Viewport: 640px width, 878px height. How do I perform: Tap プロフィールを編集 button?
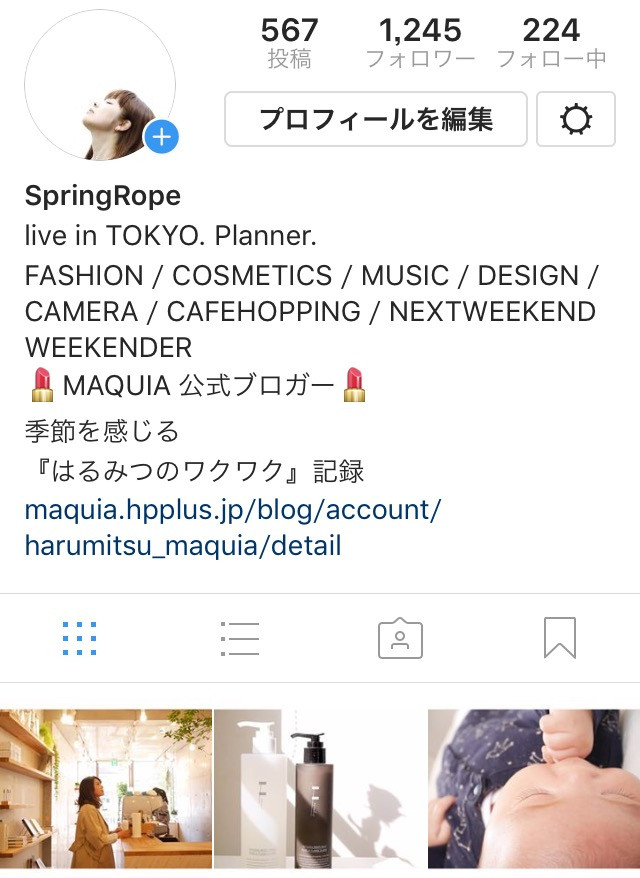tap(375, 120)
